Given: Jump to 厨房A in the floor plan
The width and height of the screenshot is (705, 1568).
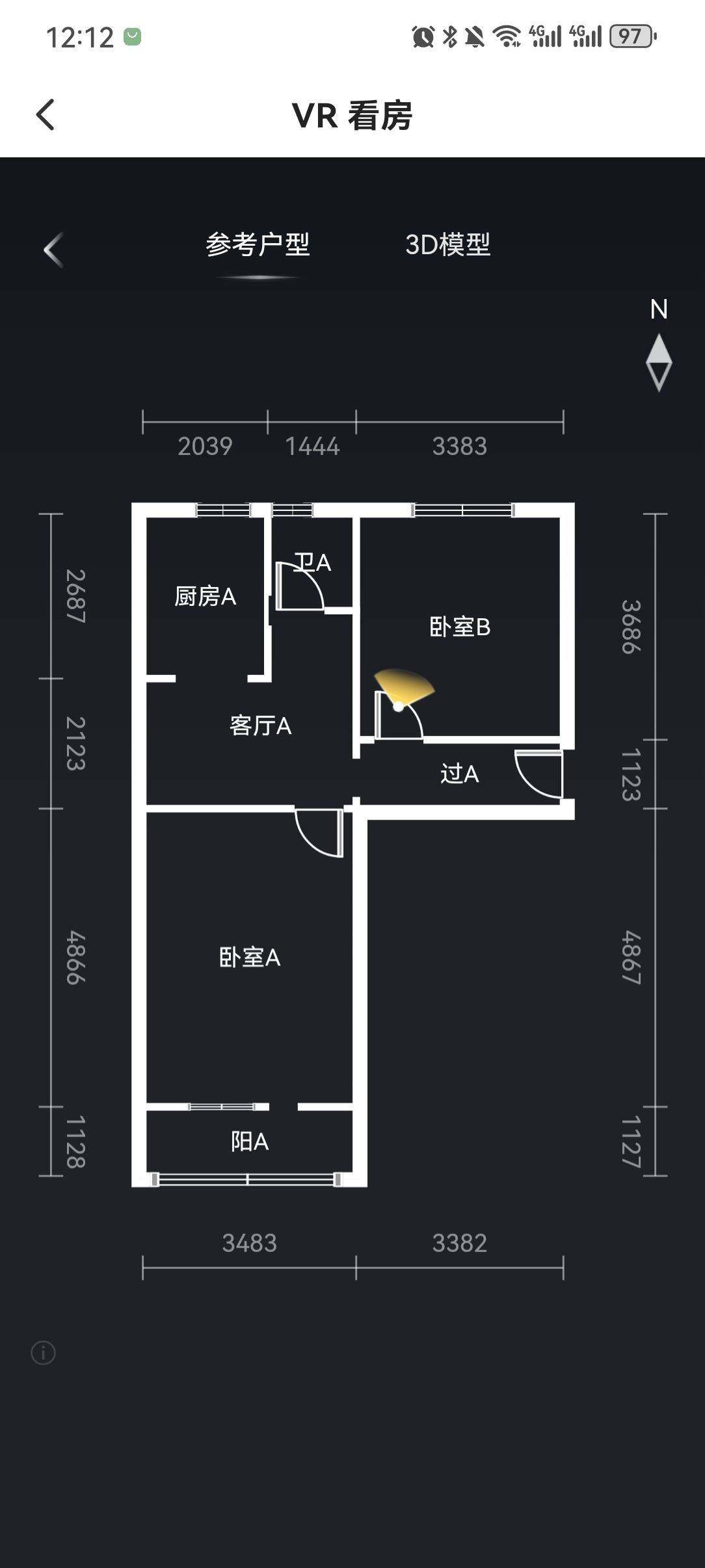Looking at the screenshot, I should coord(205,596).
